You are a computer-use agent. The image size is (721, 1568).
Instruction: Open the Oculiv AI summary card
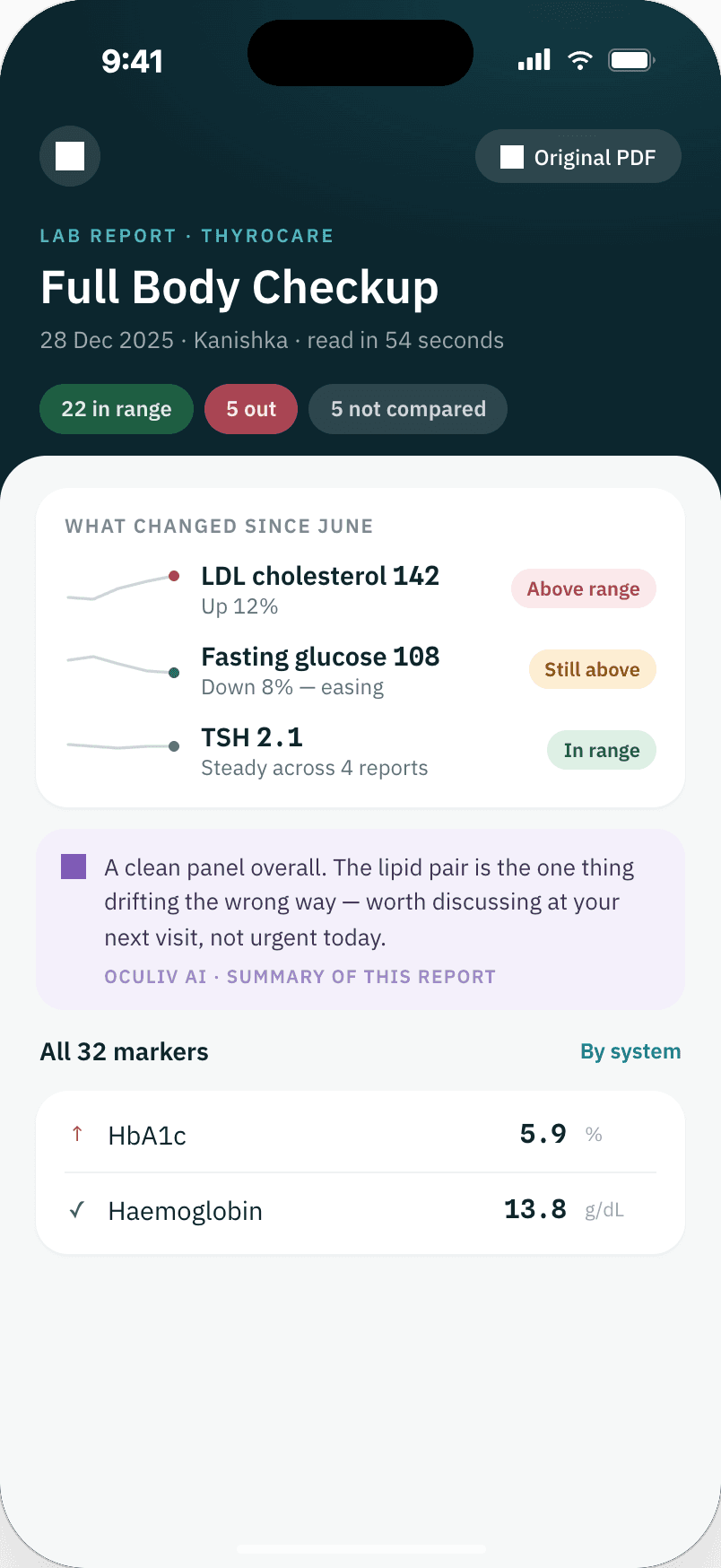(360, 919)
